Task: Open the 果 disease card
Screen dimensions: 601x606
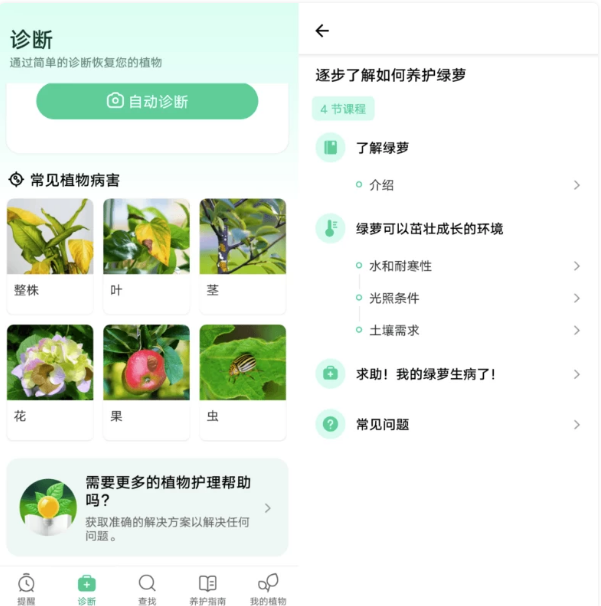Action: point(146,380)
